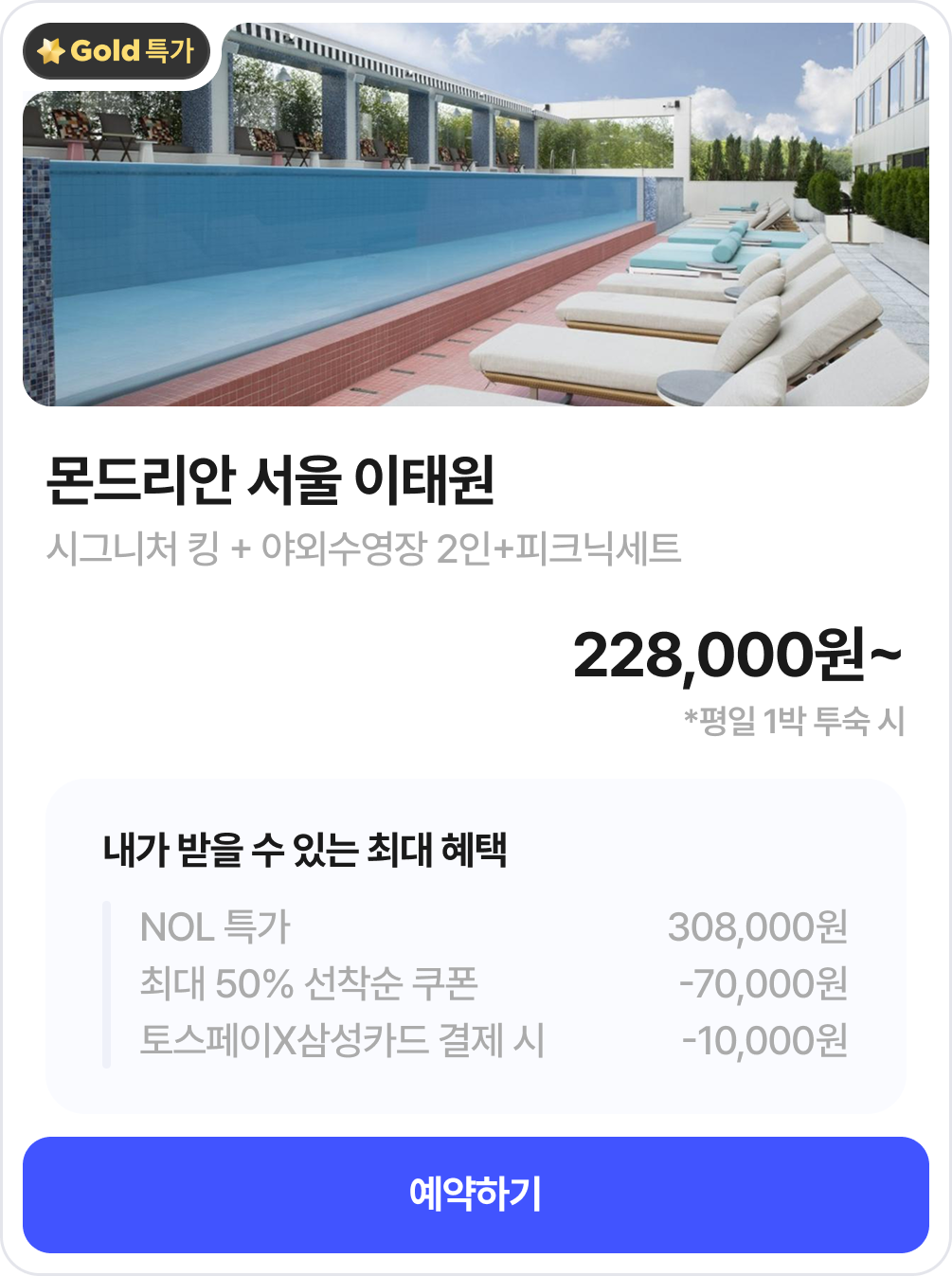Tap the 예약하기 button
The width and height of the screenshot is (952, 1276).
476,1195
